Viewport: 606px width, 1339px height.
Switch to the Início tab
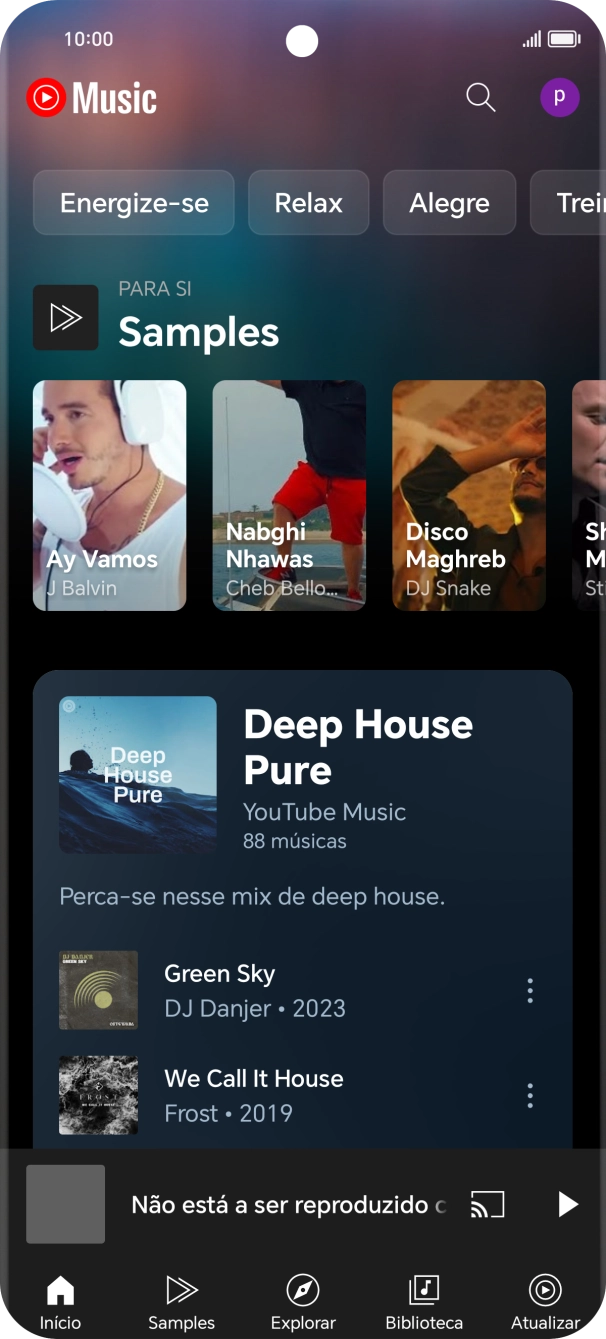point(60,1302)
